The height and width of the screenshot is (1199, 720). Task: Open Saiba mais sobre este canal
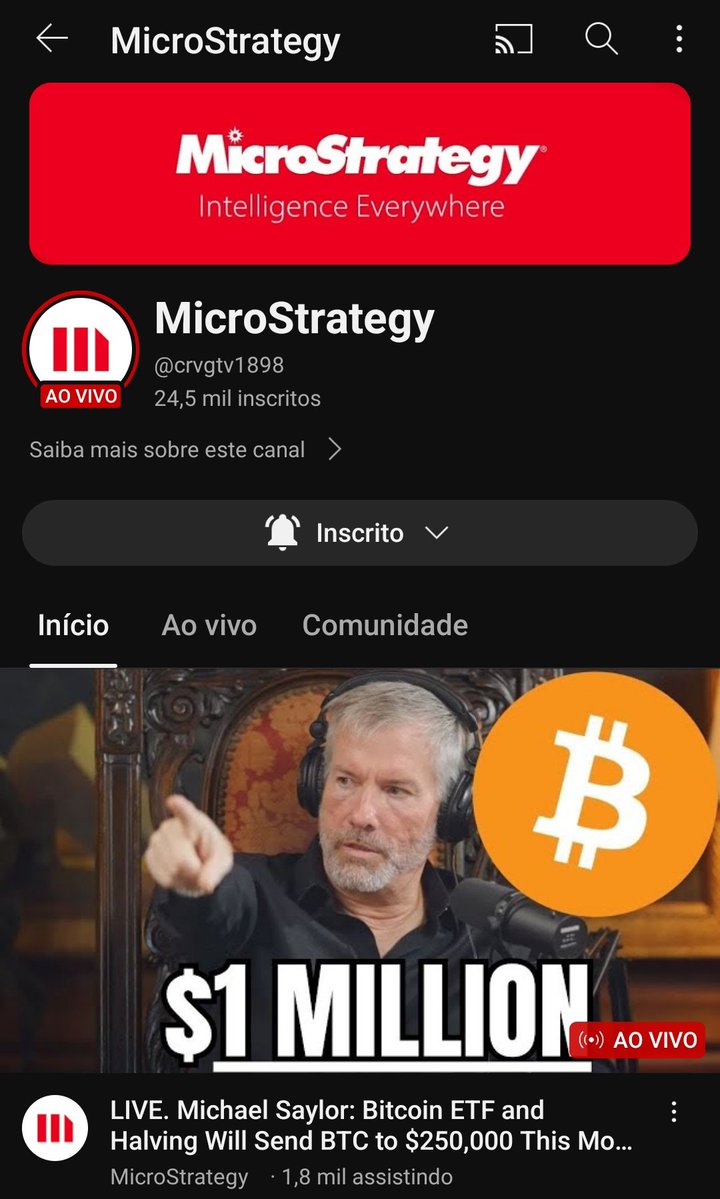click(185, 450)
